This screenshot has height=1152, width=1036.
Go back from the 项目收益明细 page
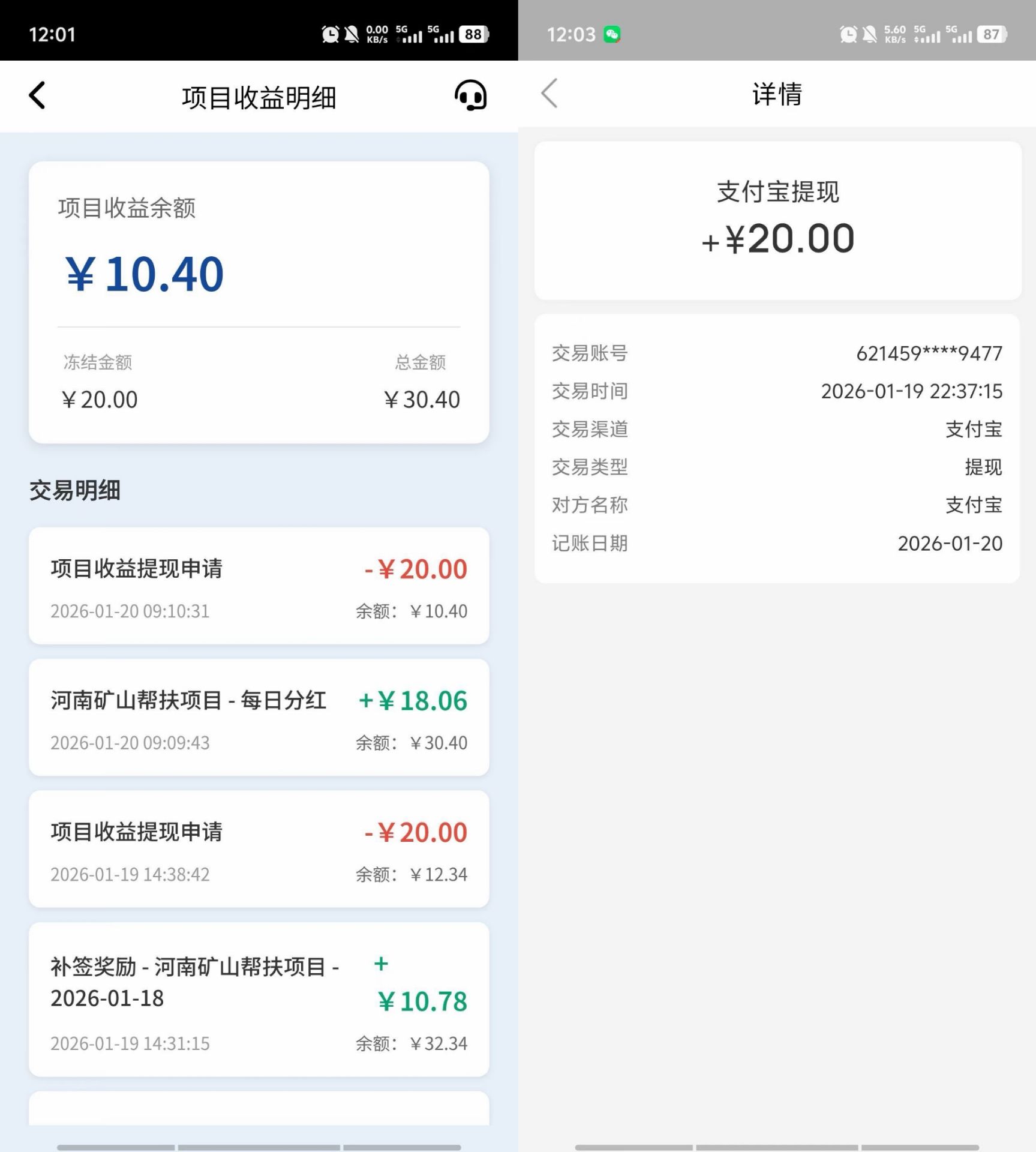click(x=37, y=96)
